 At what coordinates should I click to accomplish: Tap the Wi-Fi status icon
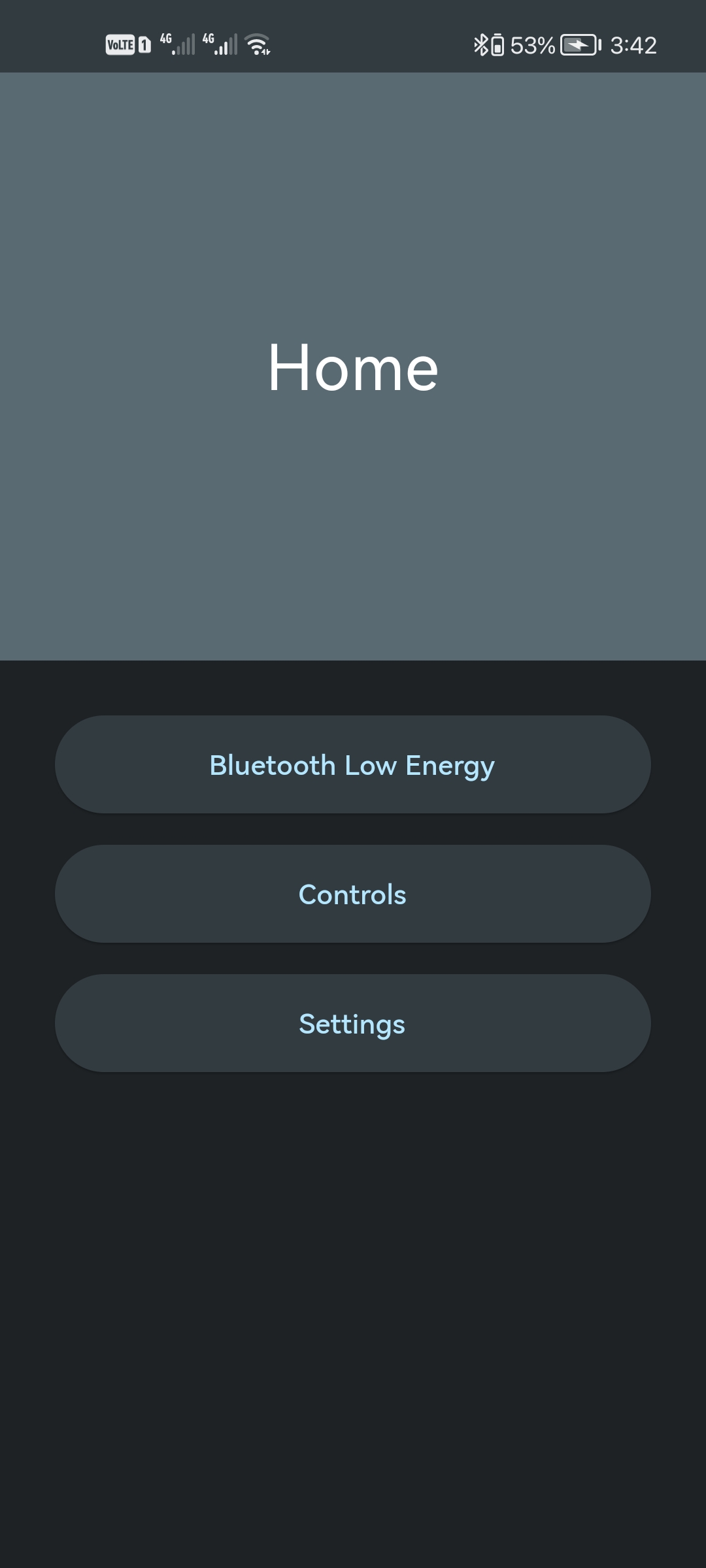[258, 43]
